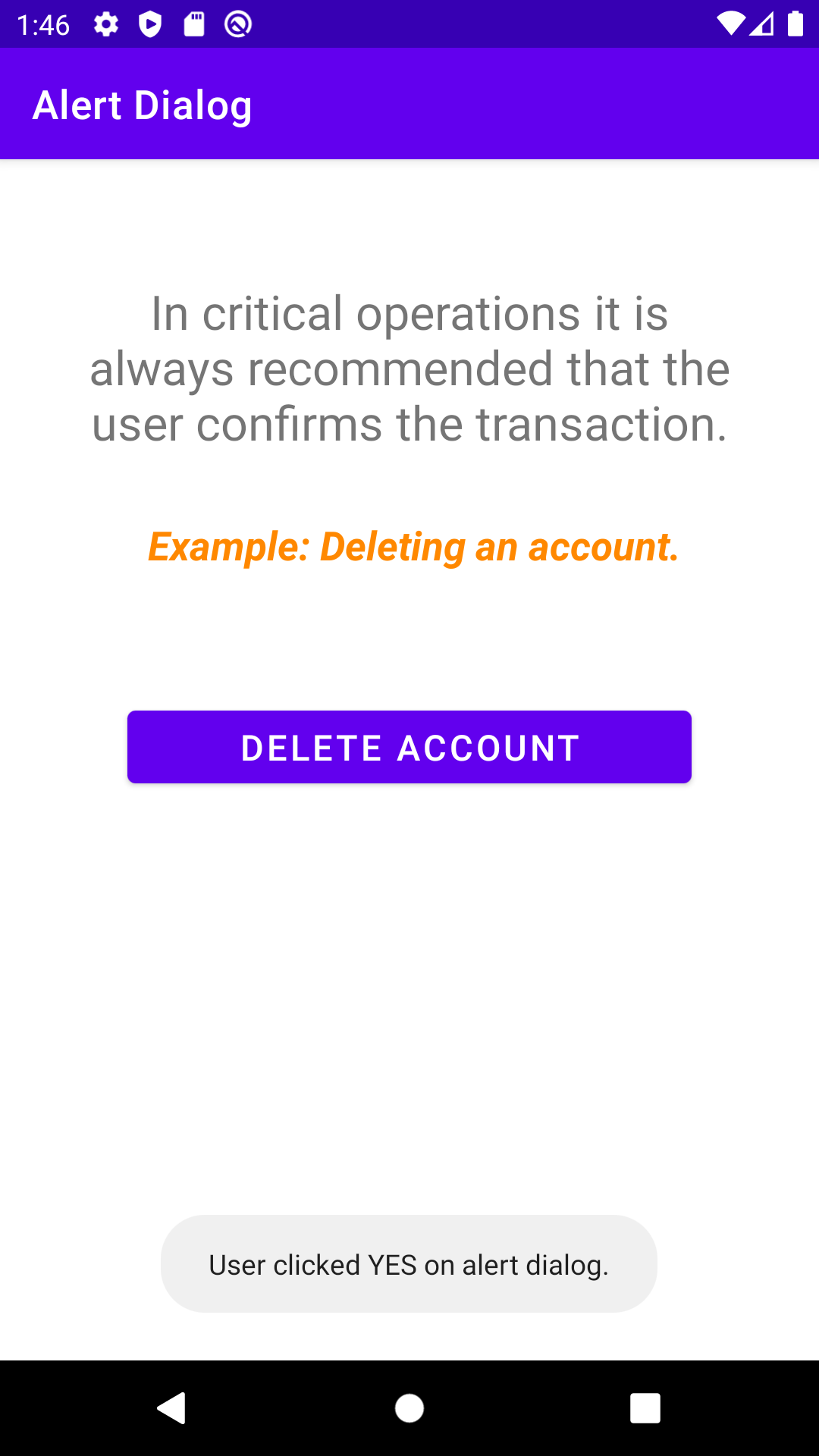Tap the Back navigation triangle
Screen dimensions: 819x1456
pyautogui.click(x=173, y=1408)
